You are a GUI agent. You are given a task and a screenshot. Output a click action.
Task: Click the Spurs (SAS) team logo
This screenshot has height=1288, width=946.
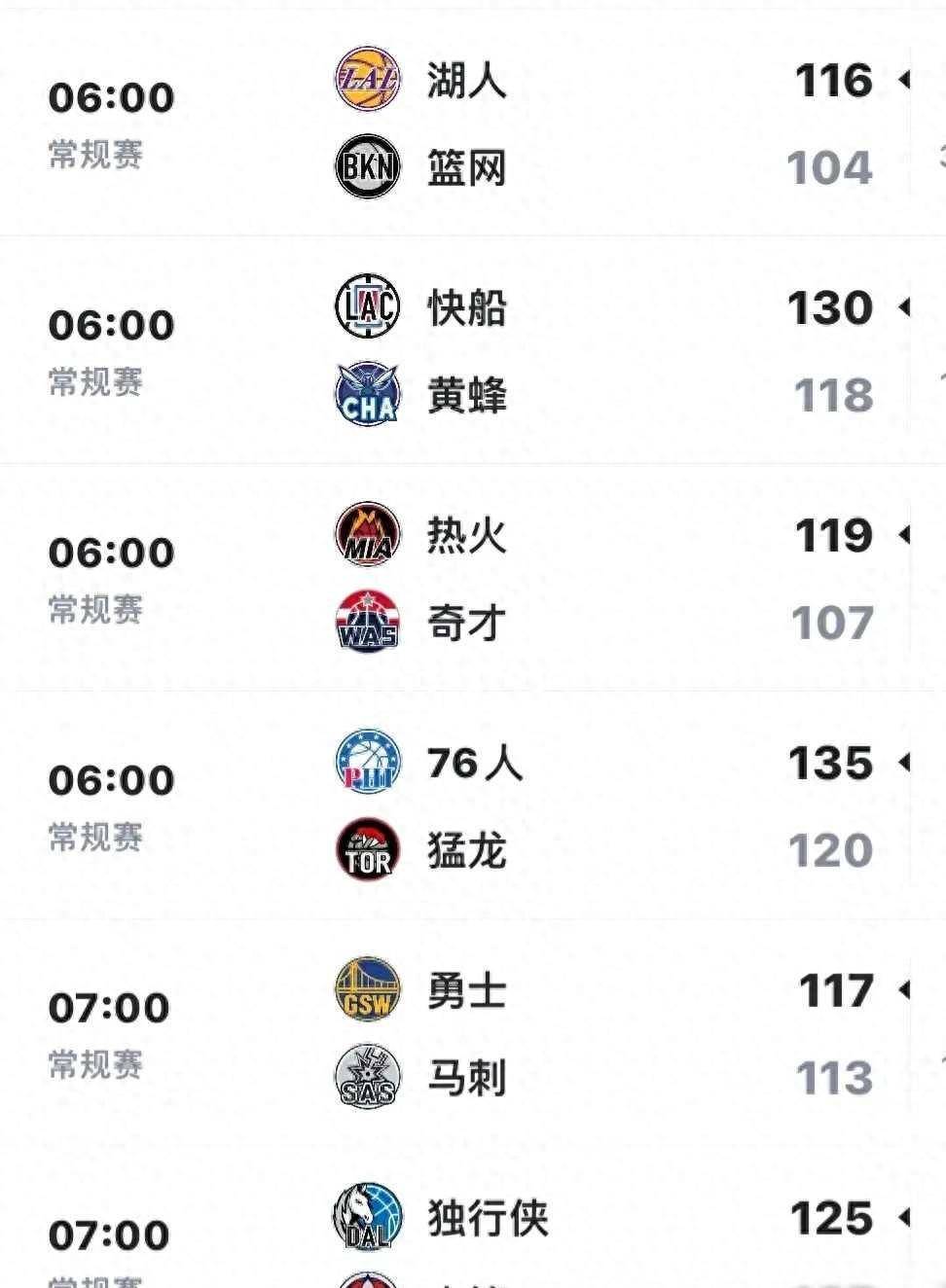coord(366,1077)
